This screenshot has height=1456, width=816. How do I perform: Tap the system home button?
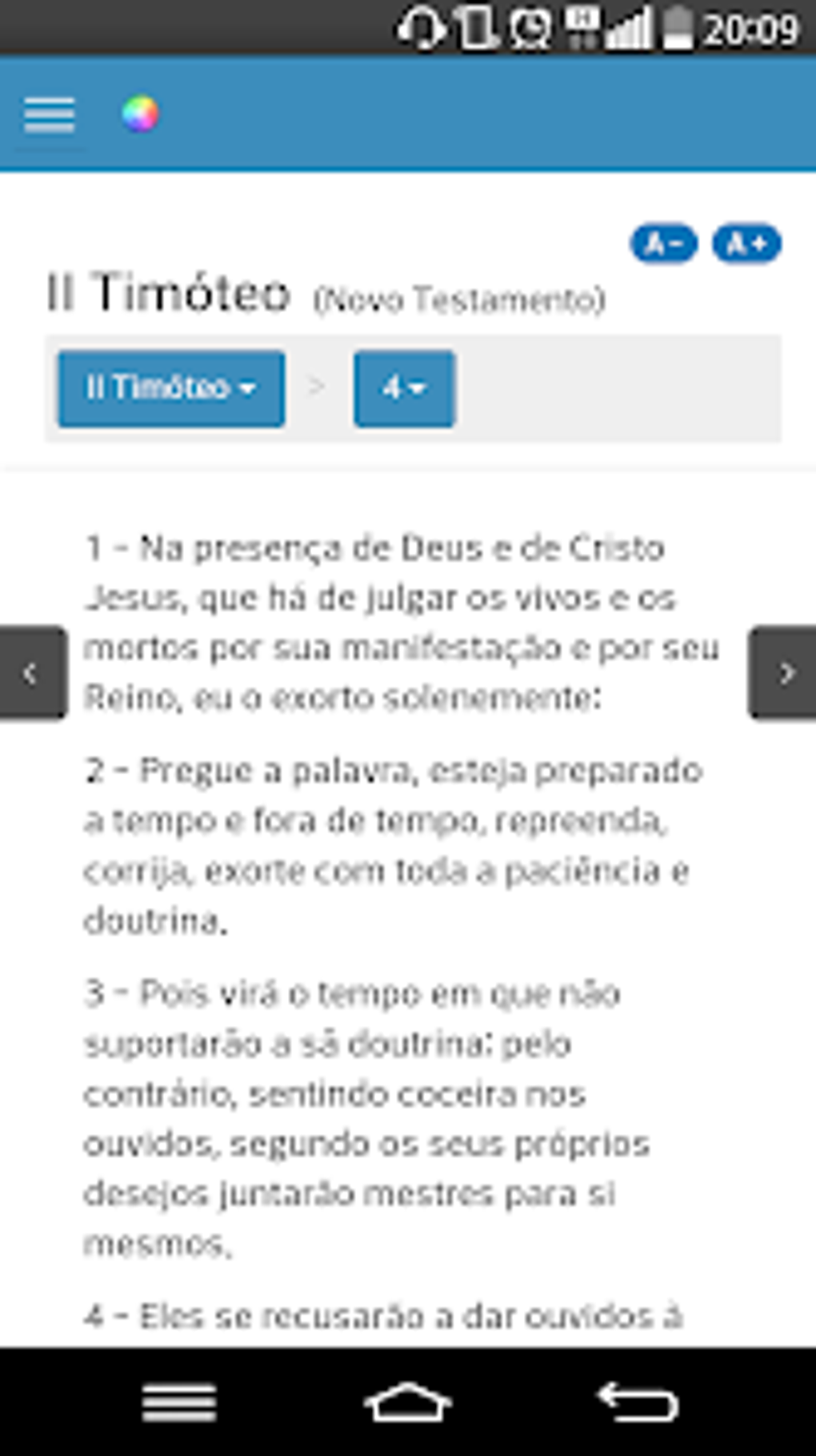(x=408, y=1402)
